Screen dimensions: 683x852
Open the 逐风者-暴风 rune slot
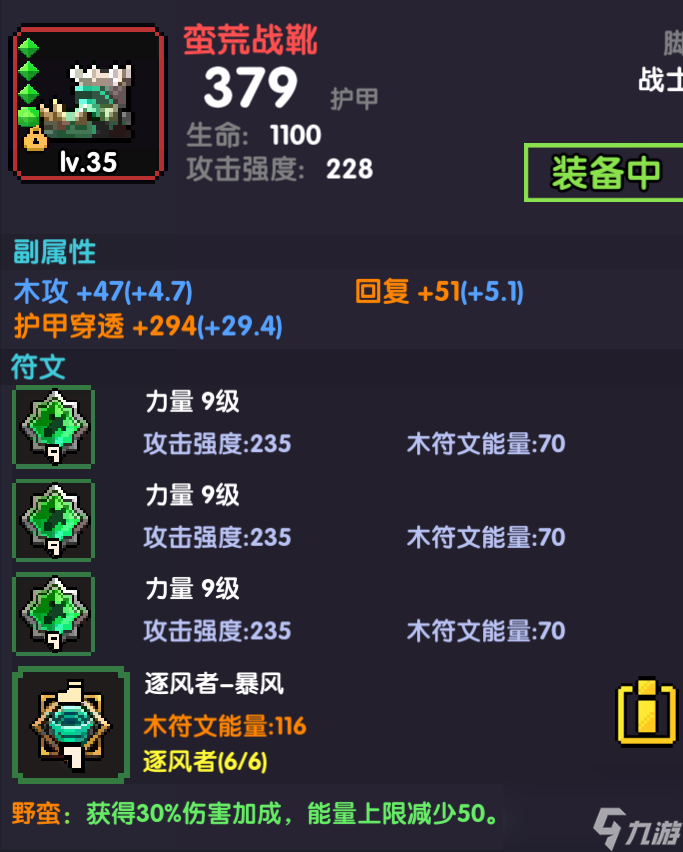[70, 725]
